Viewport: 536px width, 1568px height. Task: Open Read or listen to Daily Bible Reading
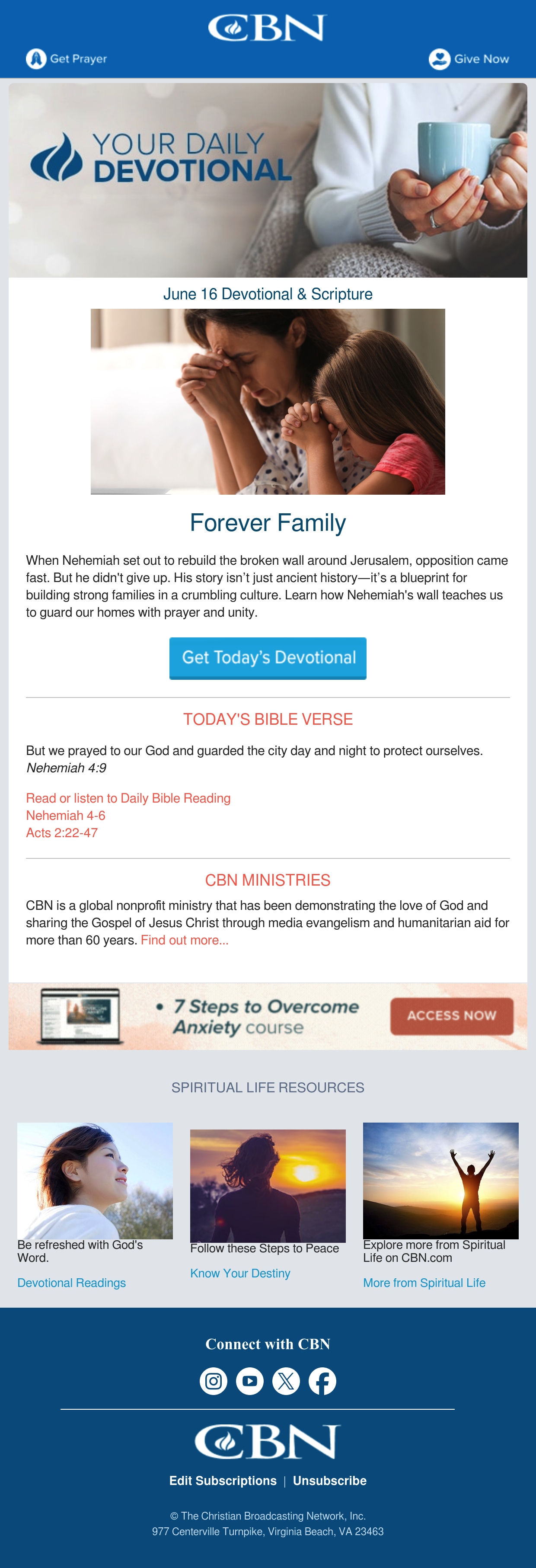point(128,798)
